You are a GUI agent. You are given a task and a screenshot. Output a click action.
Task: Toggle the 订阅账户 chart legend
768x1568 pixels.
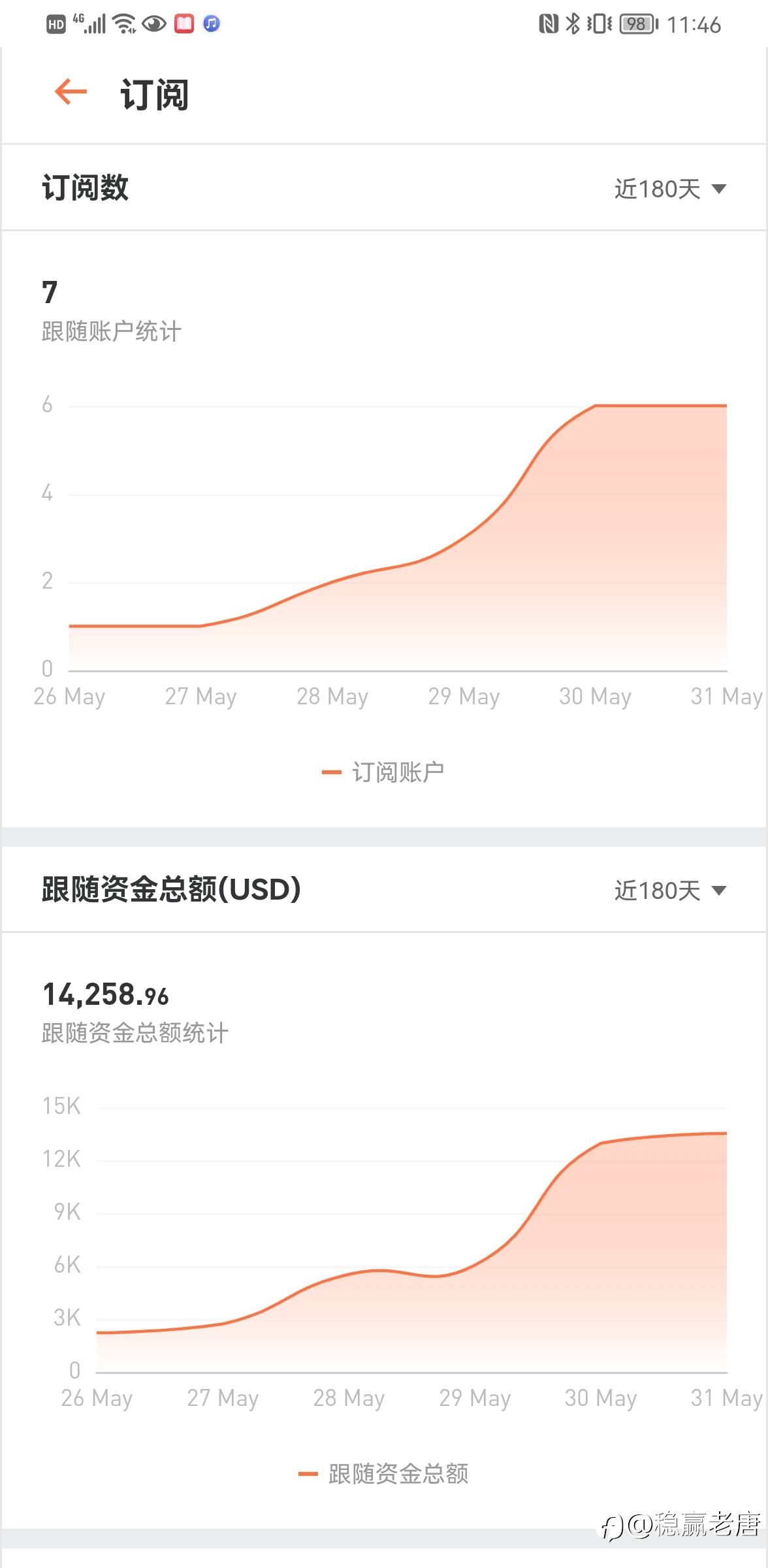click(x=383, y=772)
